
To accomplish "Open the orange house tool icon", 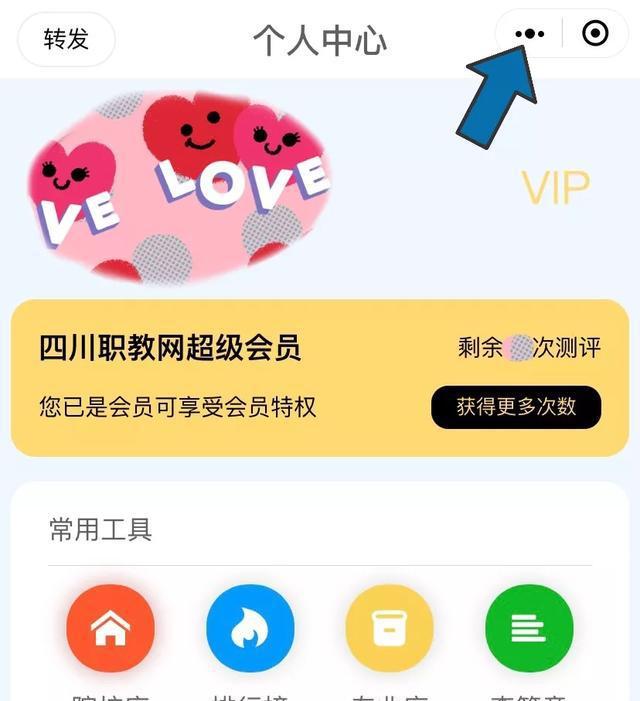I will [x=110, y=629].
